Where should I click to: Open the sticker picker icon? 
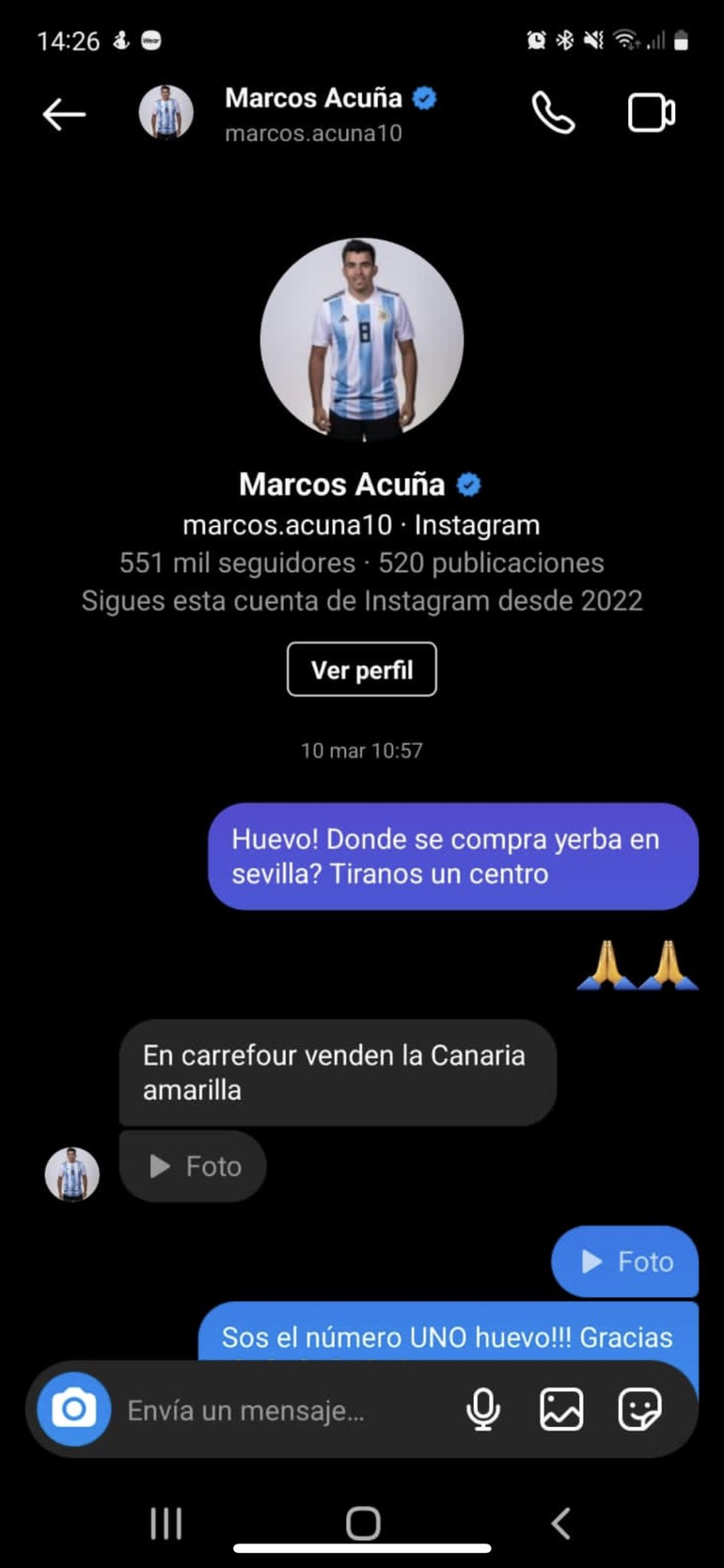pyautogui.click(x=639, y=1409)
